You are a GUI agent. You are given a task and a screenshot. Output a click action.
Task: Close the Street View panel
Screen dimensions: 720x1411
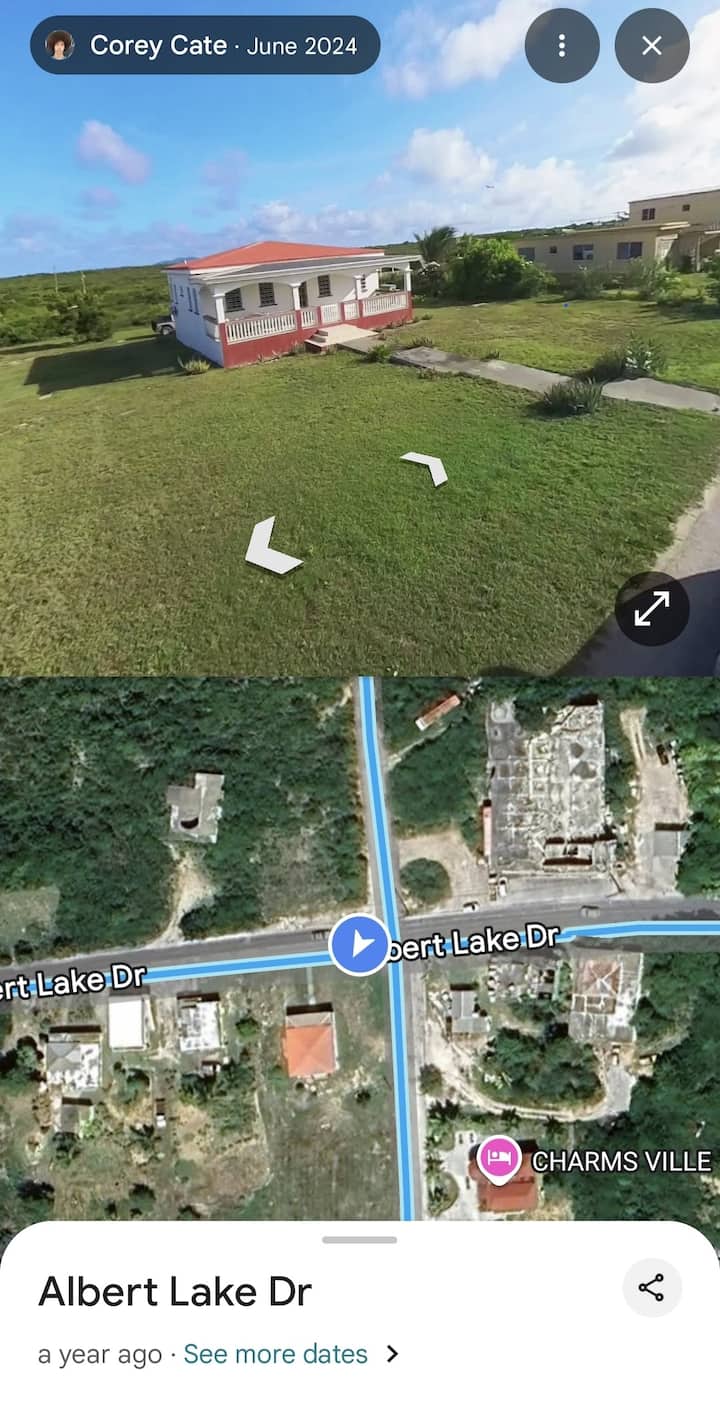tap(652, 45)
